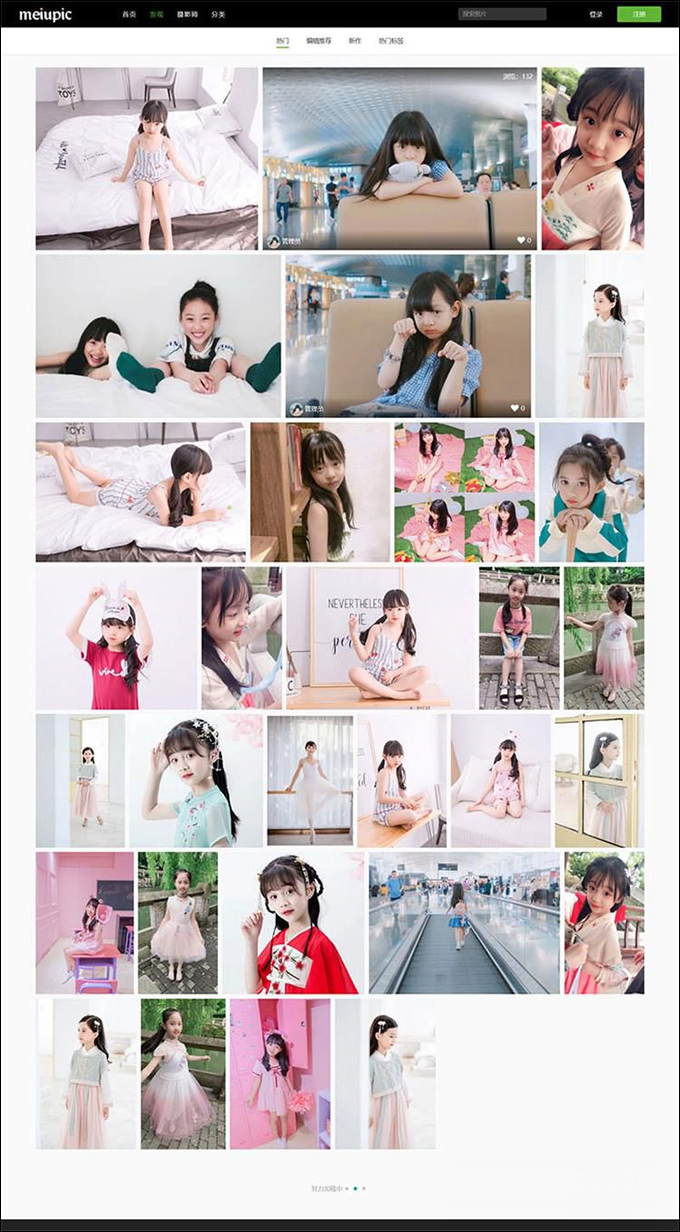Open the 登录 login link
This screenshot has width=680, height=1232.
click(596, 15)
